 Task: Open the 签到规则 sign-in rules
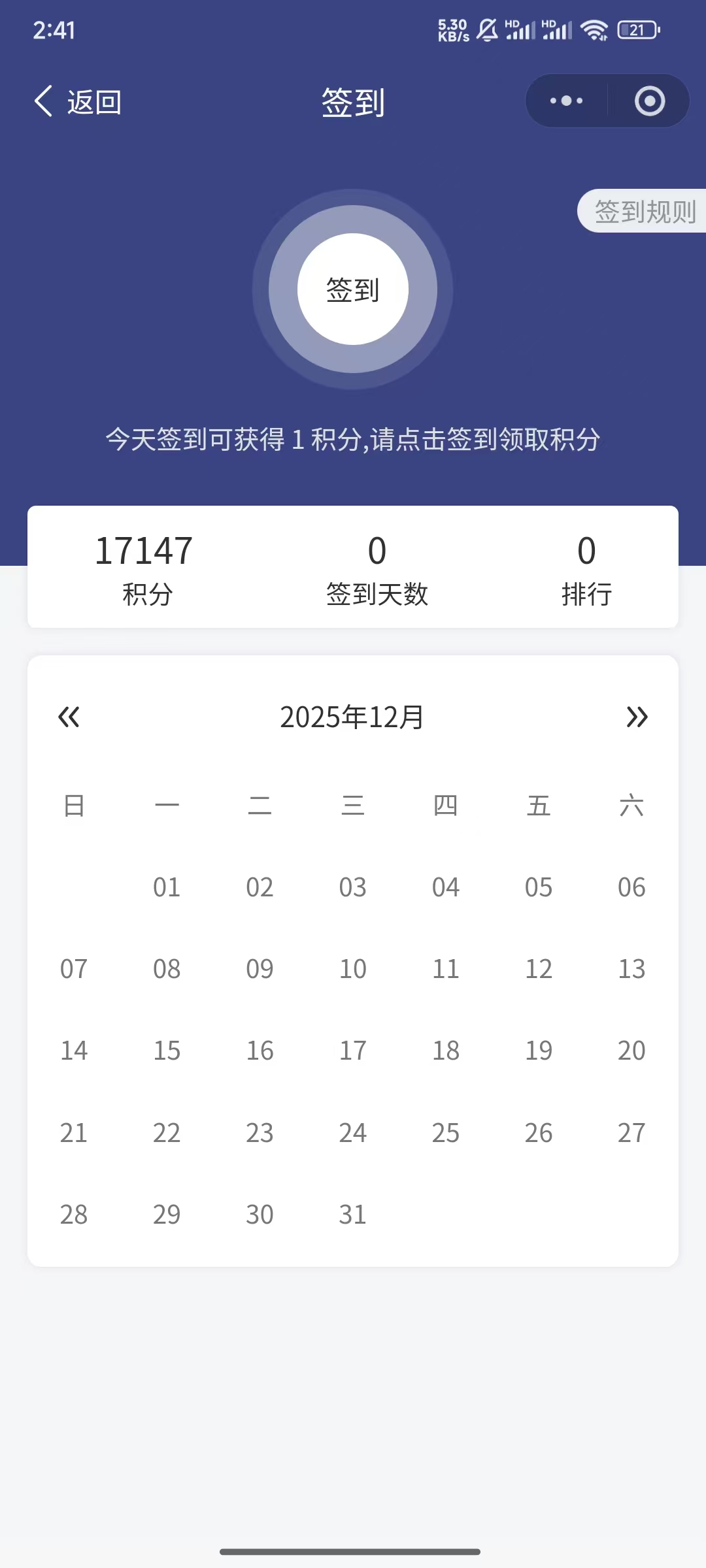643,211
